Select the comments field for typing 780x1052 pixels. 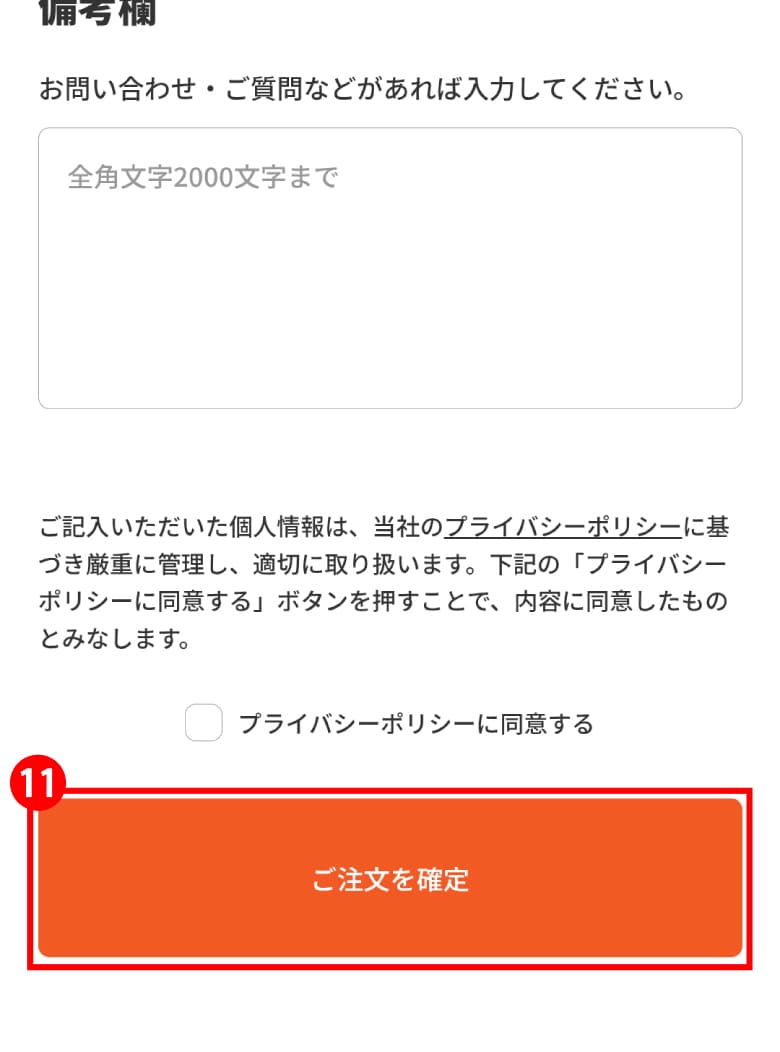pos(390,265)
